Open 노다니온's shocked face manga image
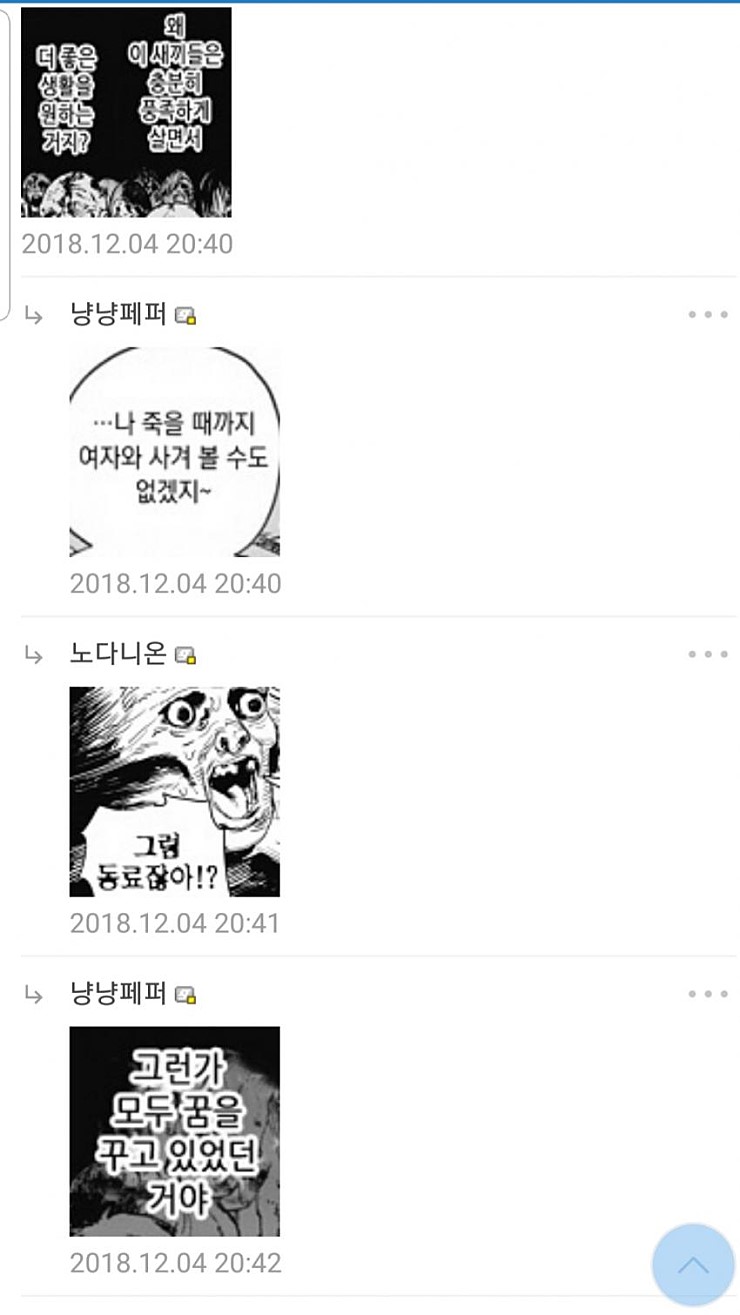740x1315 pixels. 174,792
